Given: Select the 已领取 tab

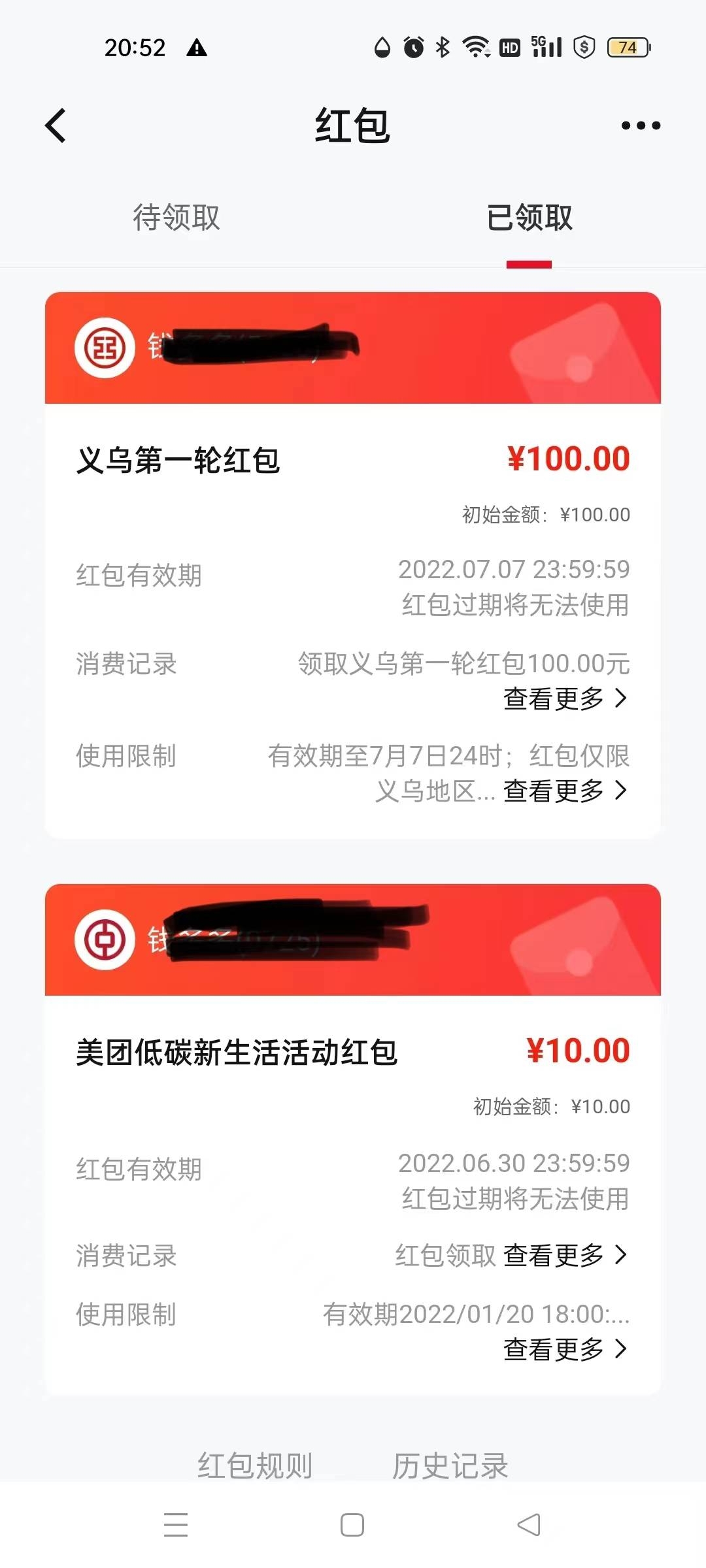Looking at the screenshot, I should 529,218.
